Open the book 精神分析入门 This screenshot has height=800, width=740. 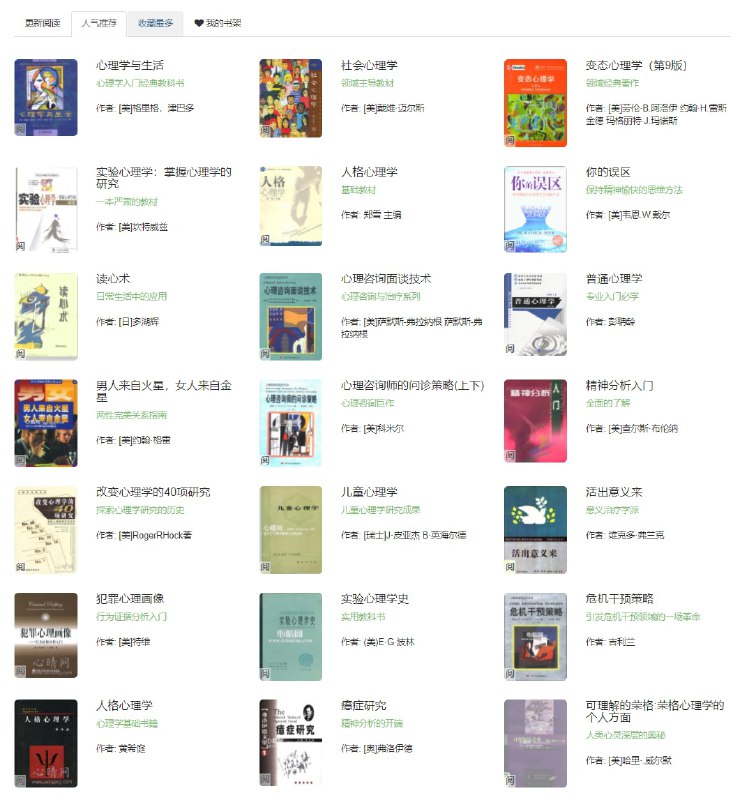click(619, 385)
